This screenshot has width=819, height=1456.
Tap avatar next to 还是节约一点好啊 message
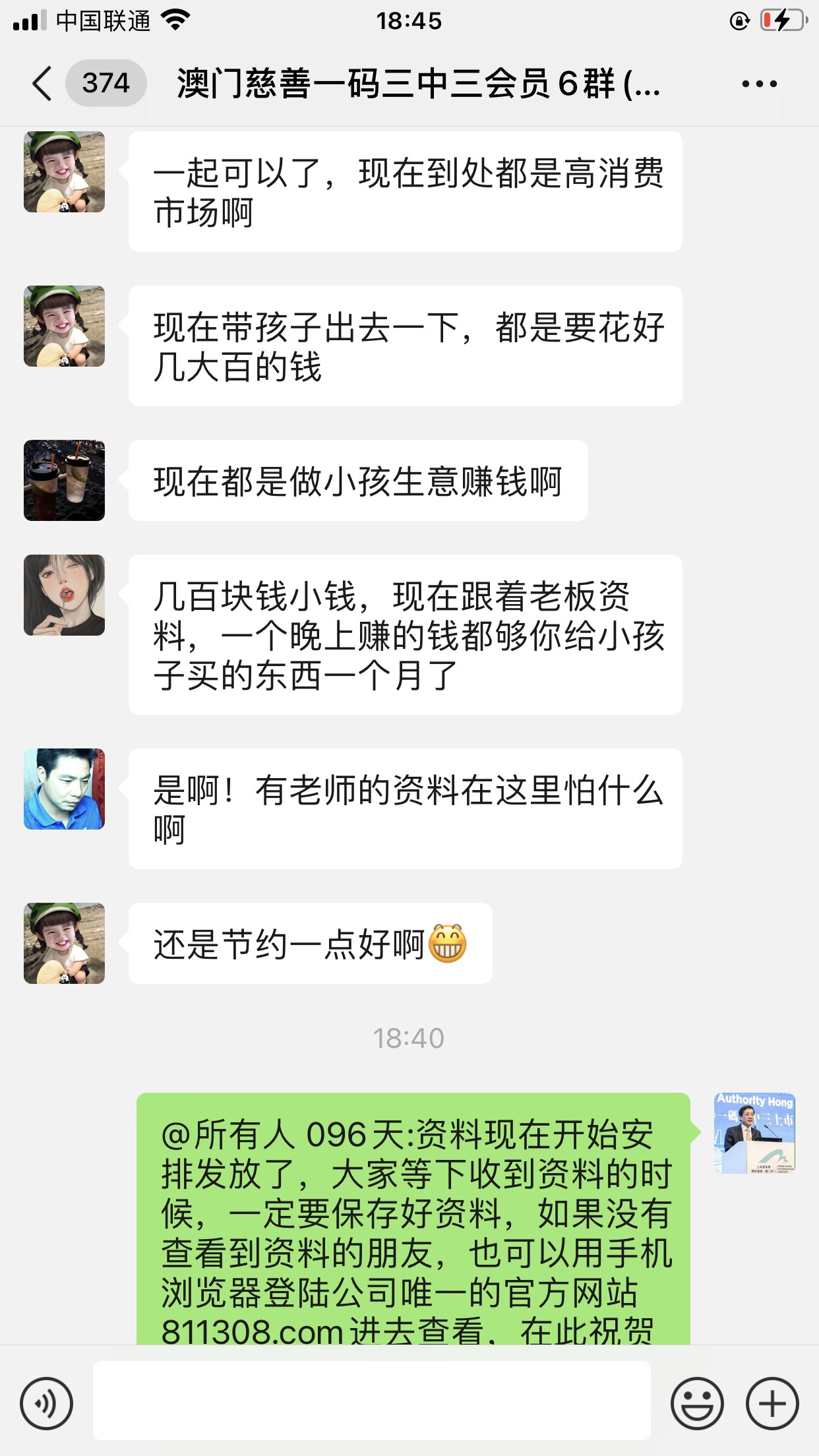[x=64, y=943]
